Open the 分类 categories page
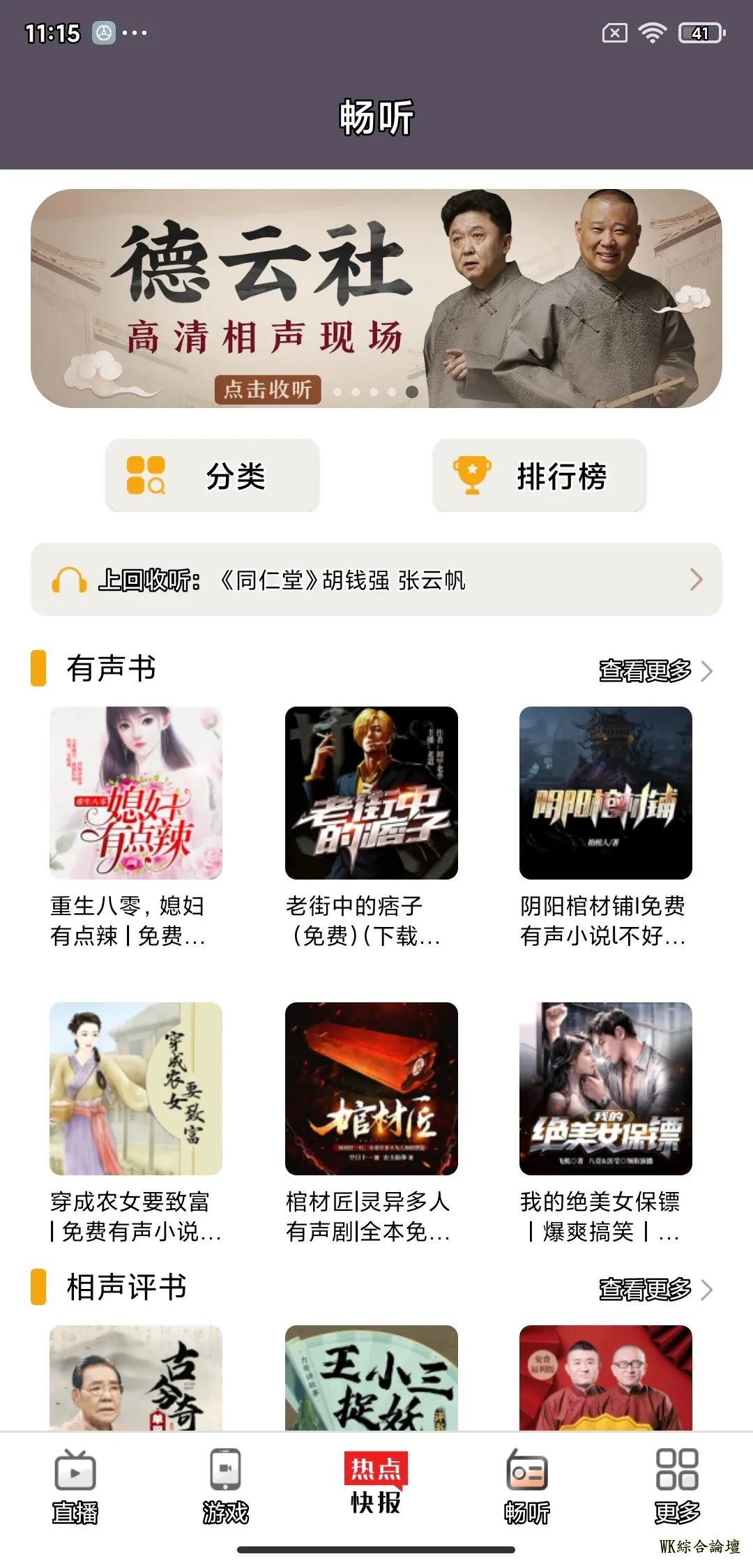Screen dimensions: 753x1568 pos(213,476)
